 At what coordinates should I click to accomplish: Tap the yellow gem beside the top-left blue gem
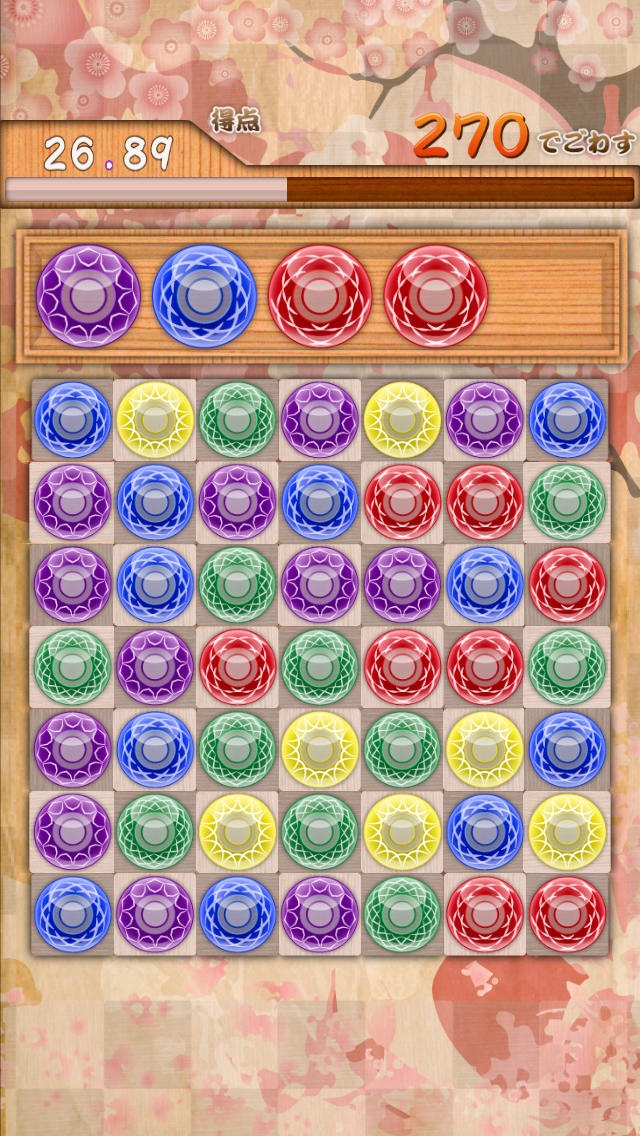(x=155, y=420)
